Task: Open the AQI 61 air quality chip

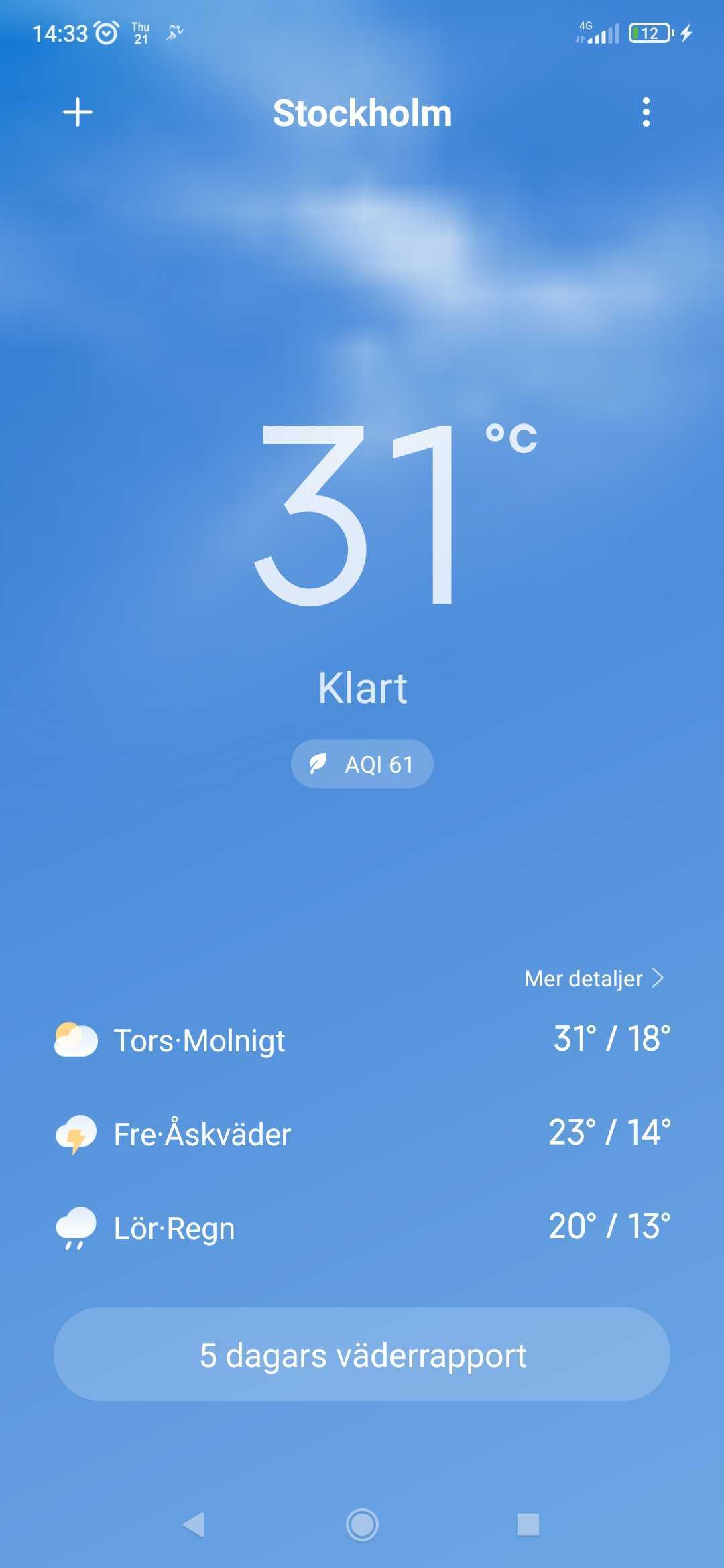Action: tap(362, 764)
